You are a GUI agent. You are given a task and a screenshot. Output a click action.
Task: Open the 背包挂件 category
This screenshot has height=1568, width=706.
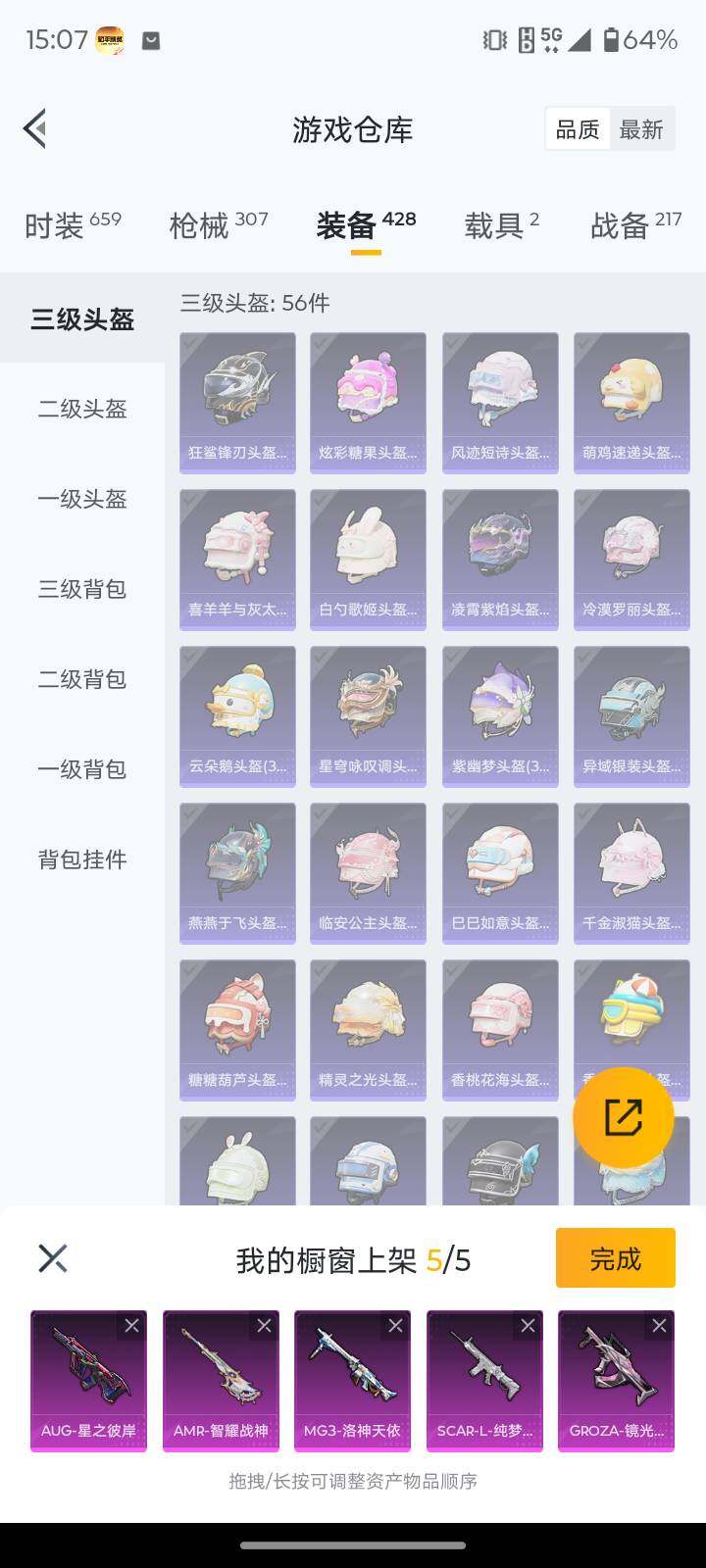tap(82, 859)
